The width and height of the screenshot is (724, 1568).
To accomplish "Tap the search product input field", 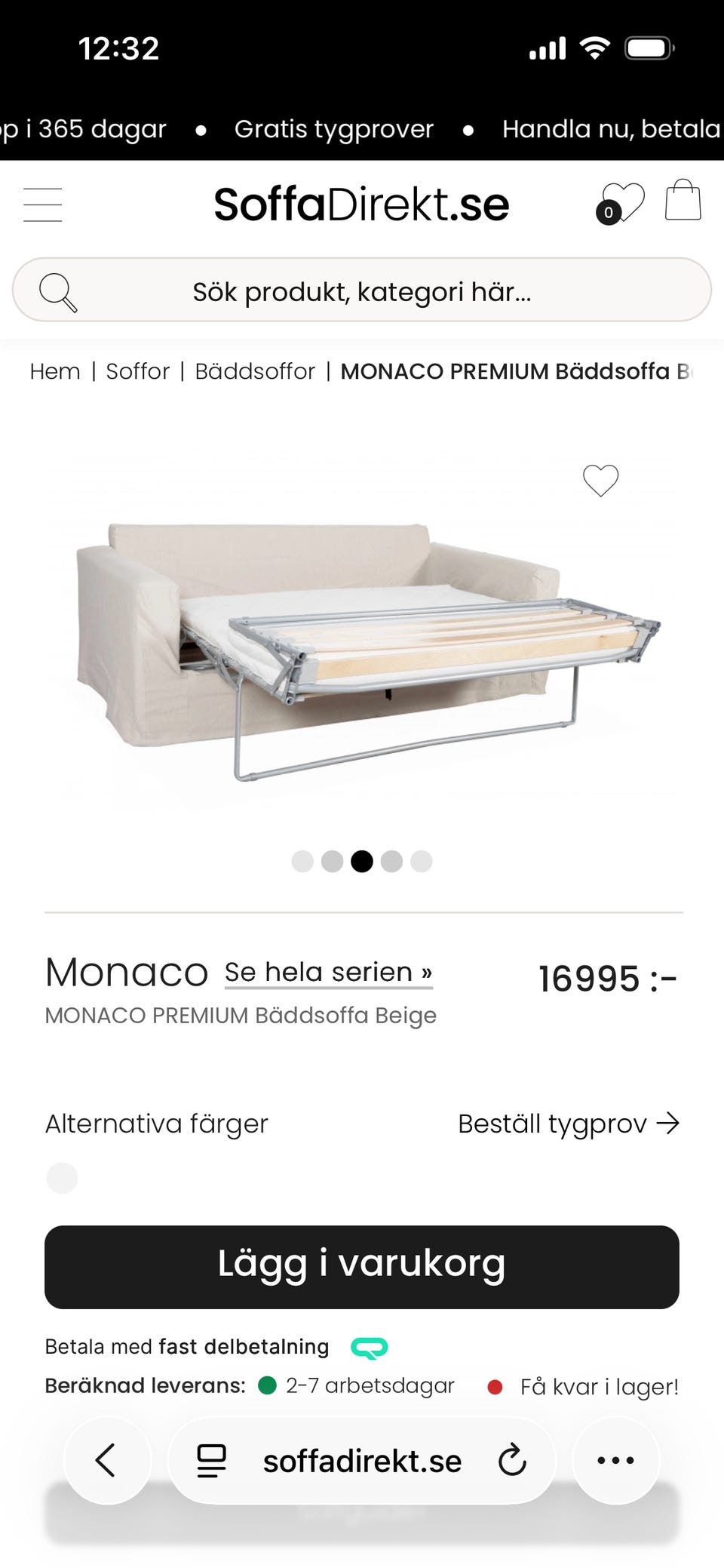I will point(362,290).
